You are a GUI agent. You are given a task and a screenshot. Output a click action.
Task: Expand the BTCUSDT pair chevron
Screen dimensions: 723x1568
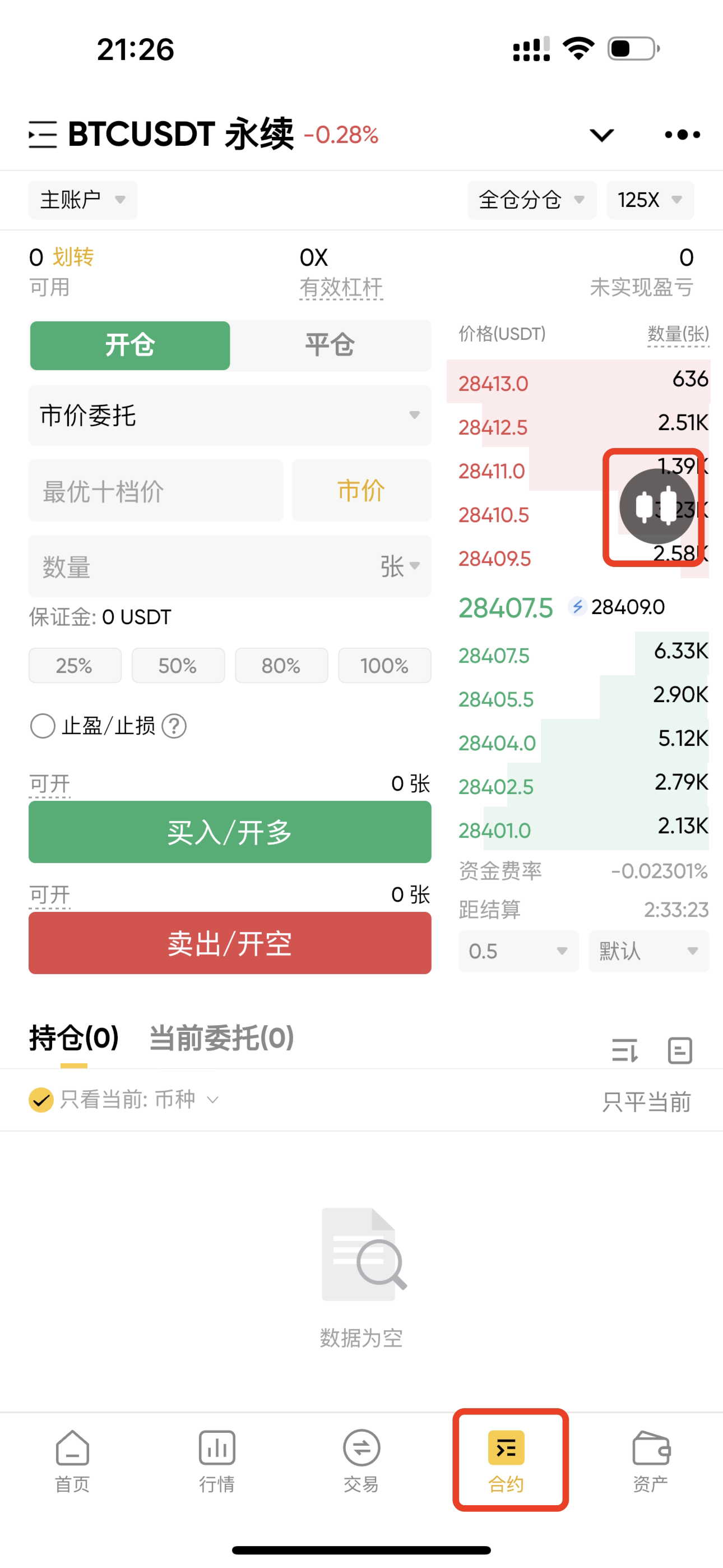(601, 135)
